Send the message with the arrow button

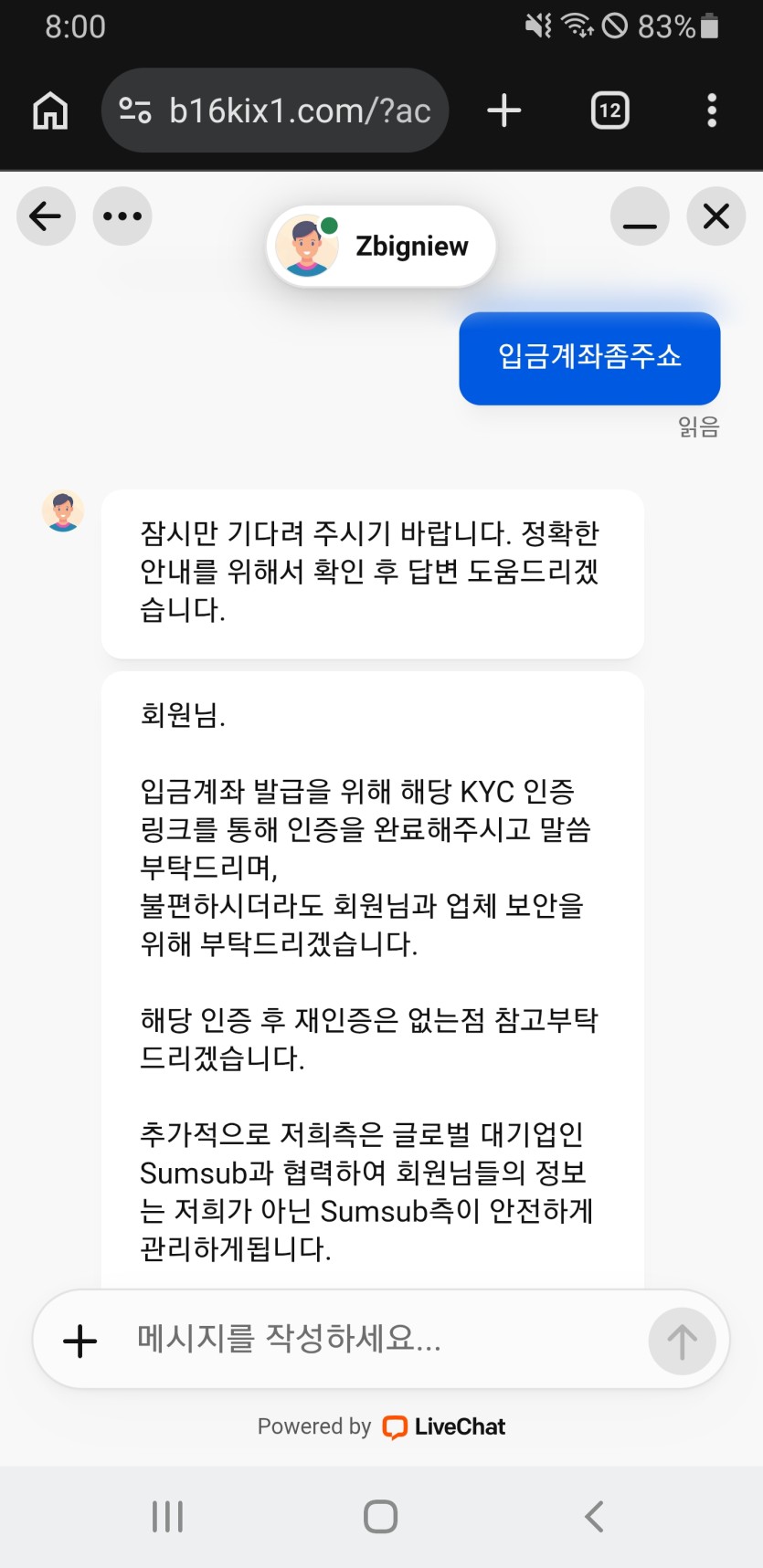point(682,1341)
